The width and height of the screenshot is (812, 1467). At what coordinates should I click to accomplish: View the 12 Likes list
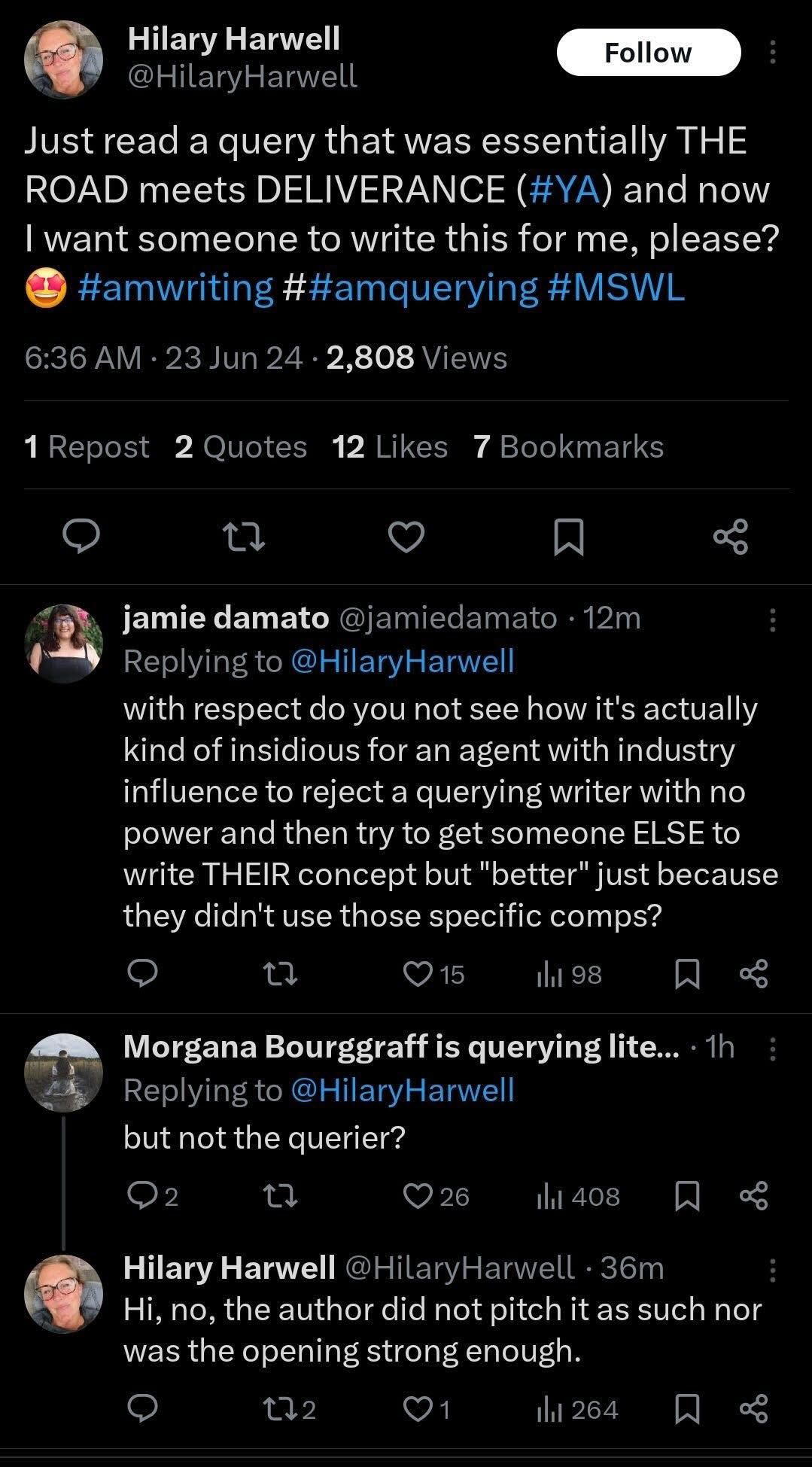(x=390, y=446)
